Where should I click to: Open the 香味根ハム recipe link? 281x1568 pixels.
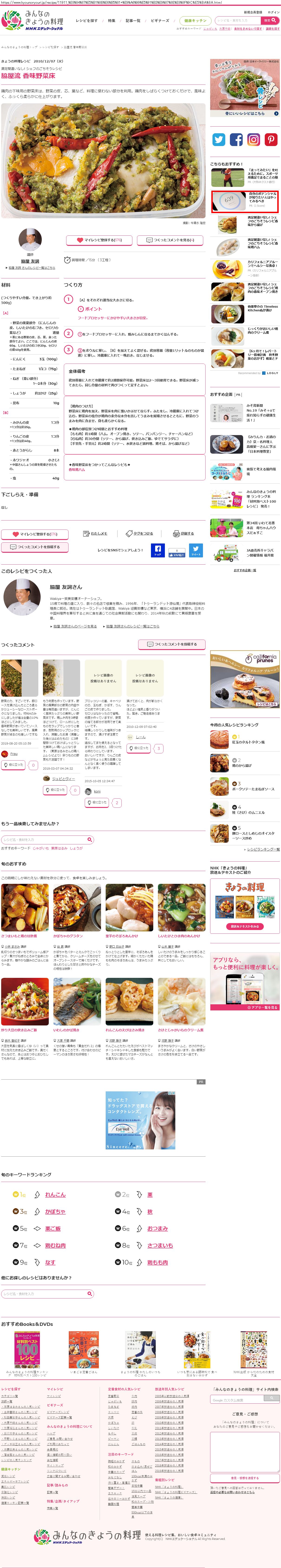point(77,469)
